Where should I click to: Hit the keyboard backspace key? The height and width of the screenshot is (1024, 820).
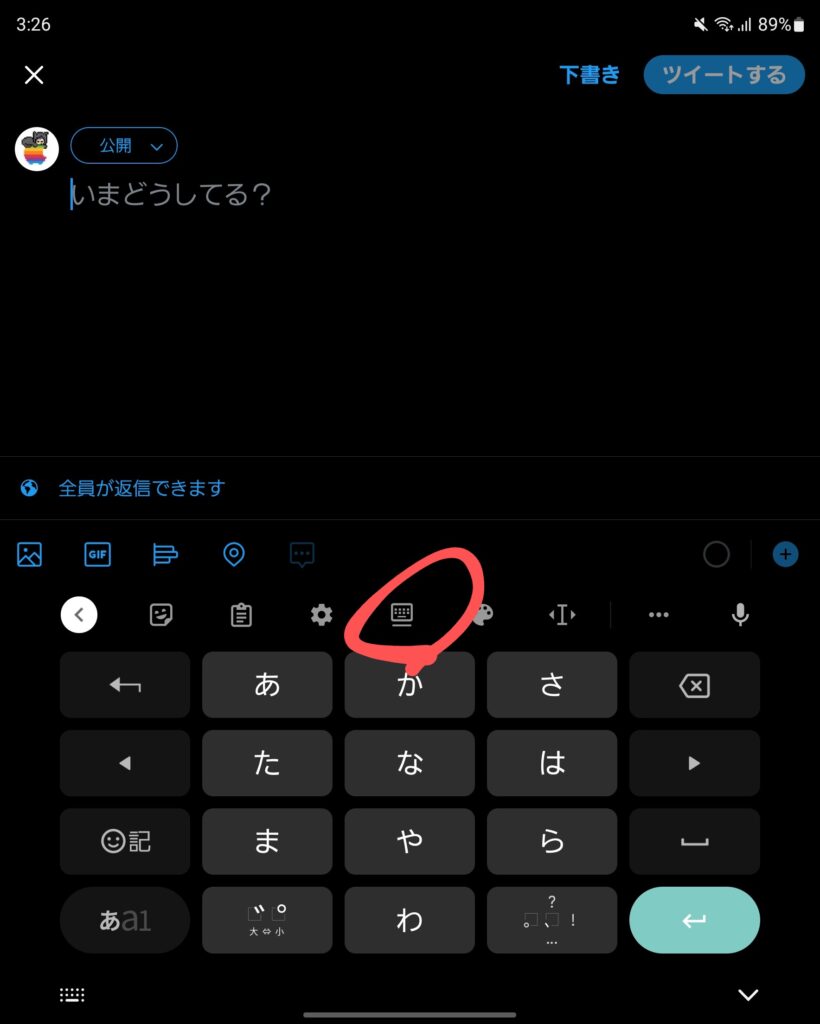[x=694, y=685]
